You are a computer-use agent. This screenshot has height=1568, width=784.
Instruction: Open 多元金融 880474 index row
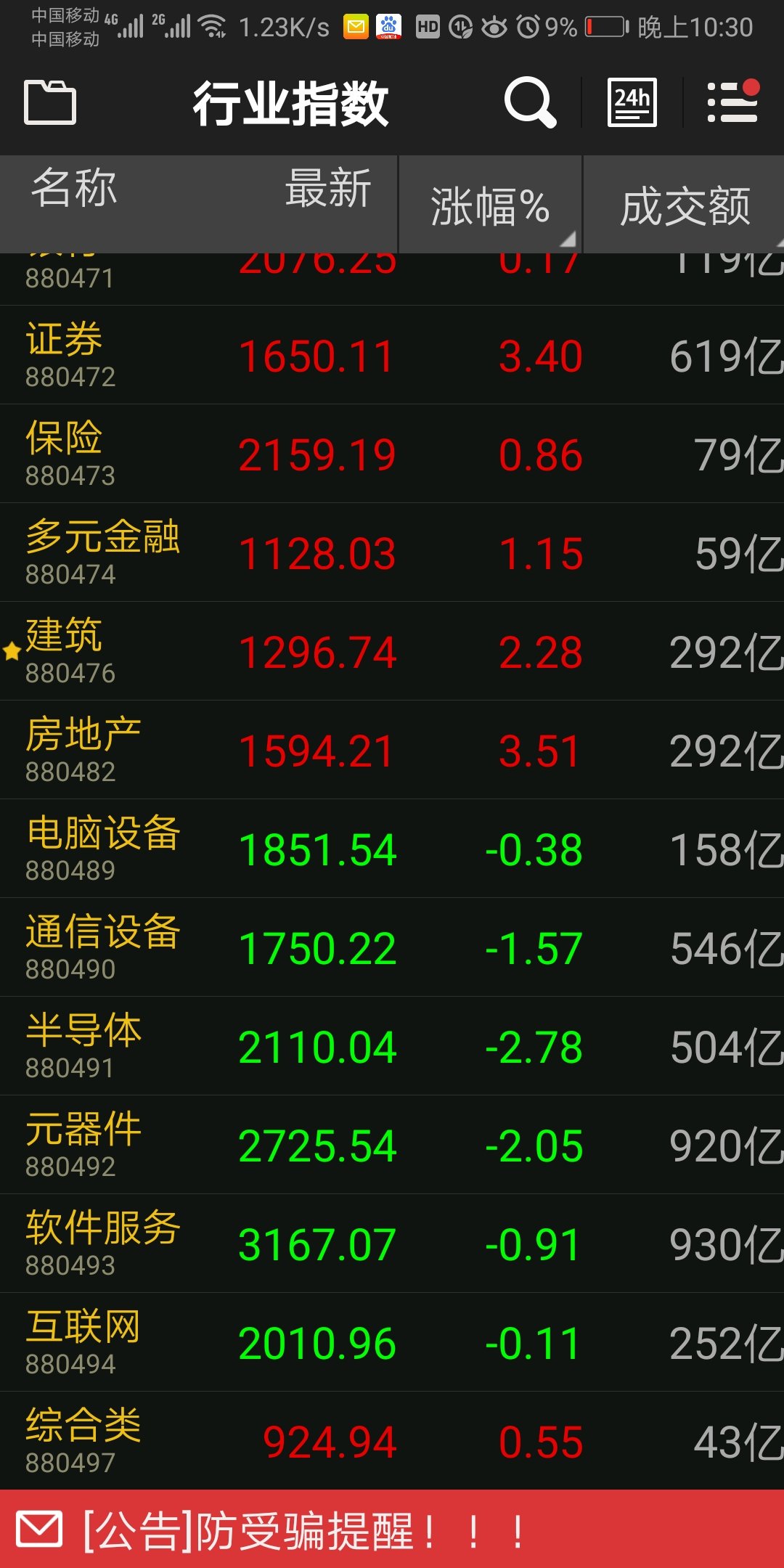[x=392, y=553]
